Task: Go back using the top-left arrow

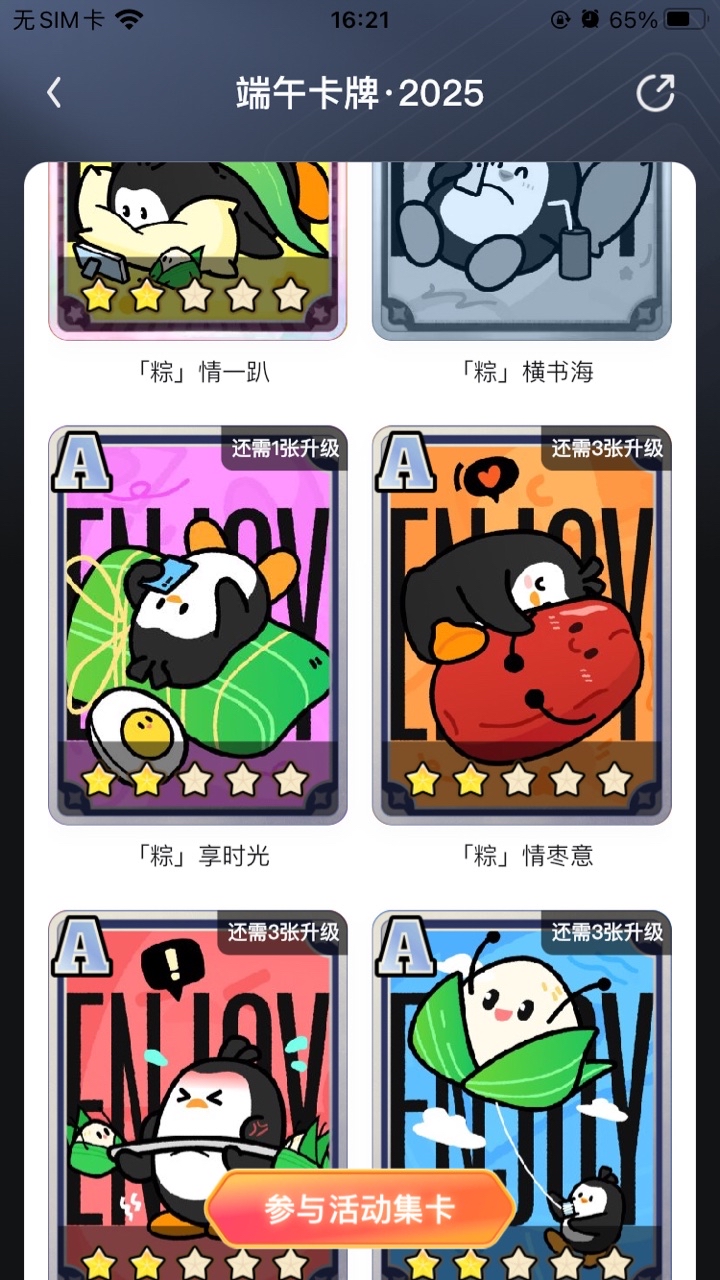Action: [54, 93]
